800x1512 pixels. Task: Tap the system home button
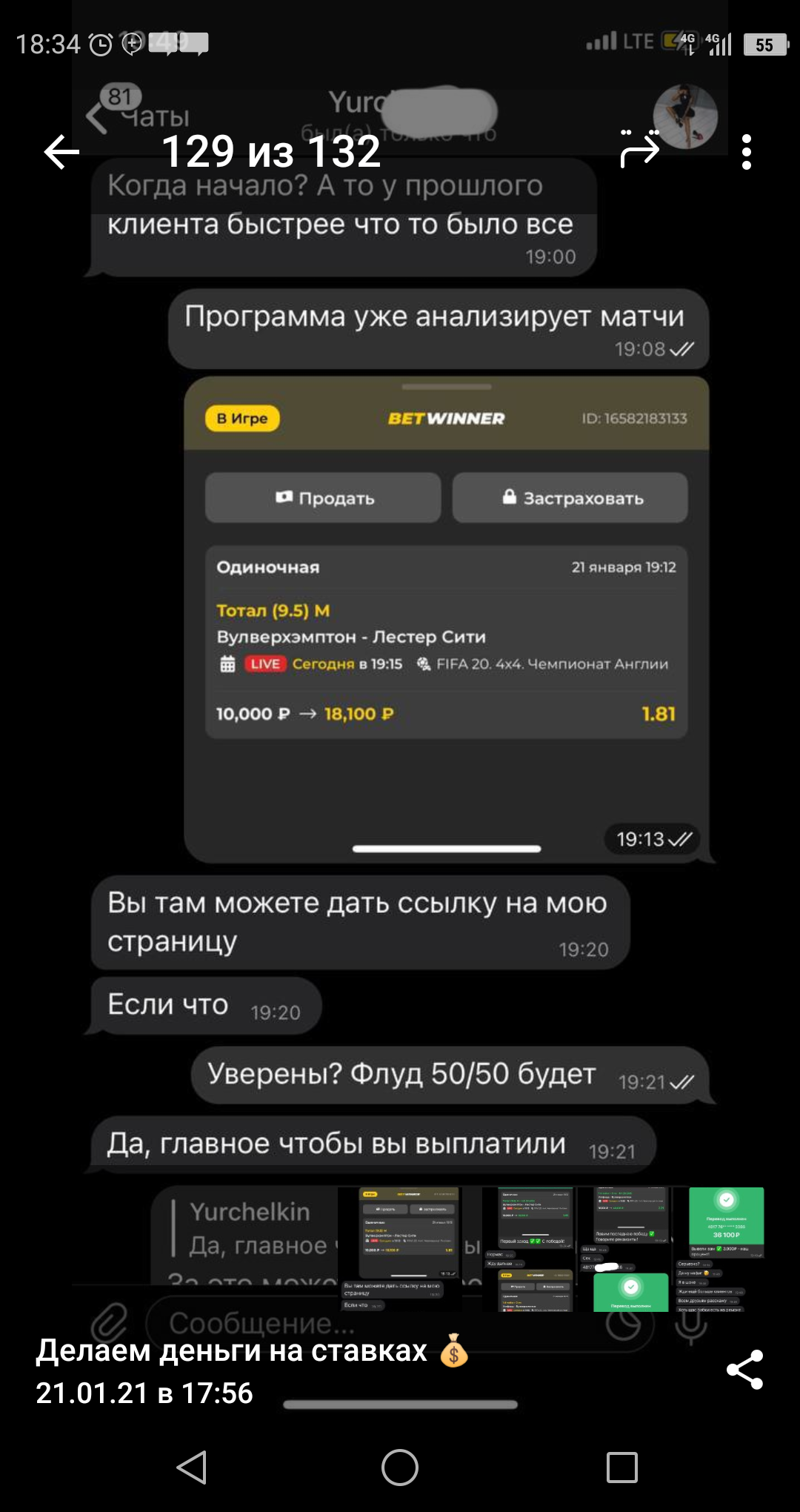coord(400,1468)
